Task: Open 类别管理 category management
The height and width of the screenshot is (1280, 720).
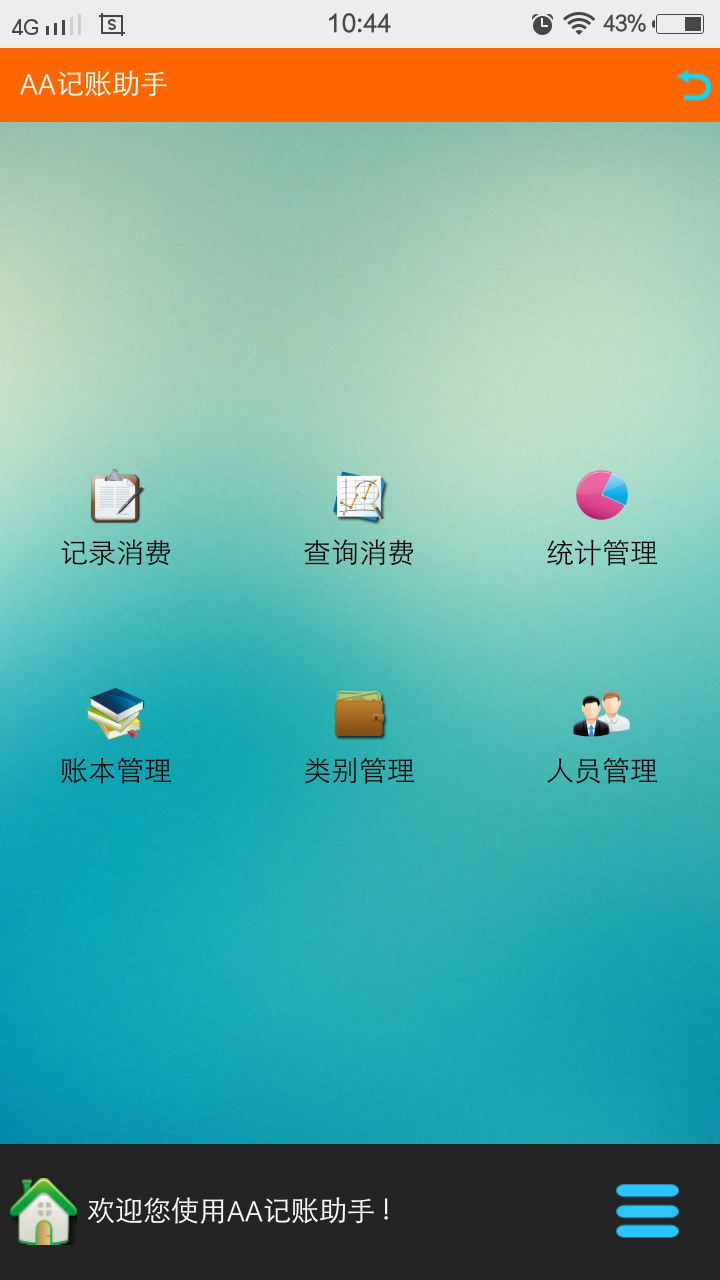Action: pyautogui.click(x=359, y=736)
